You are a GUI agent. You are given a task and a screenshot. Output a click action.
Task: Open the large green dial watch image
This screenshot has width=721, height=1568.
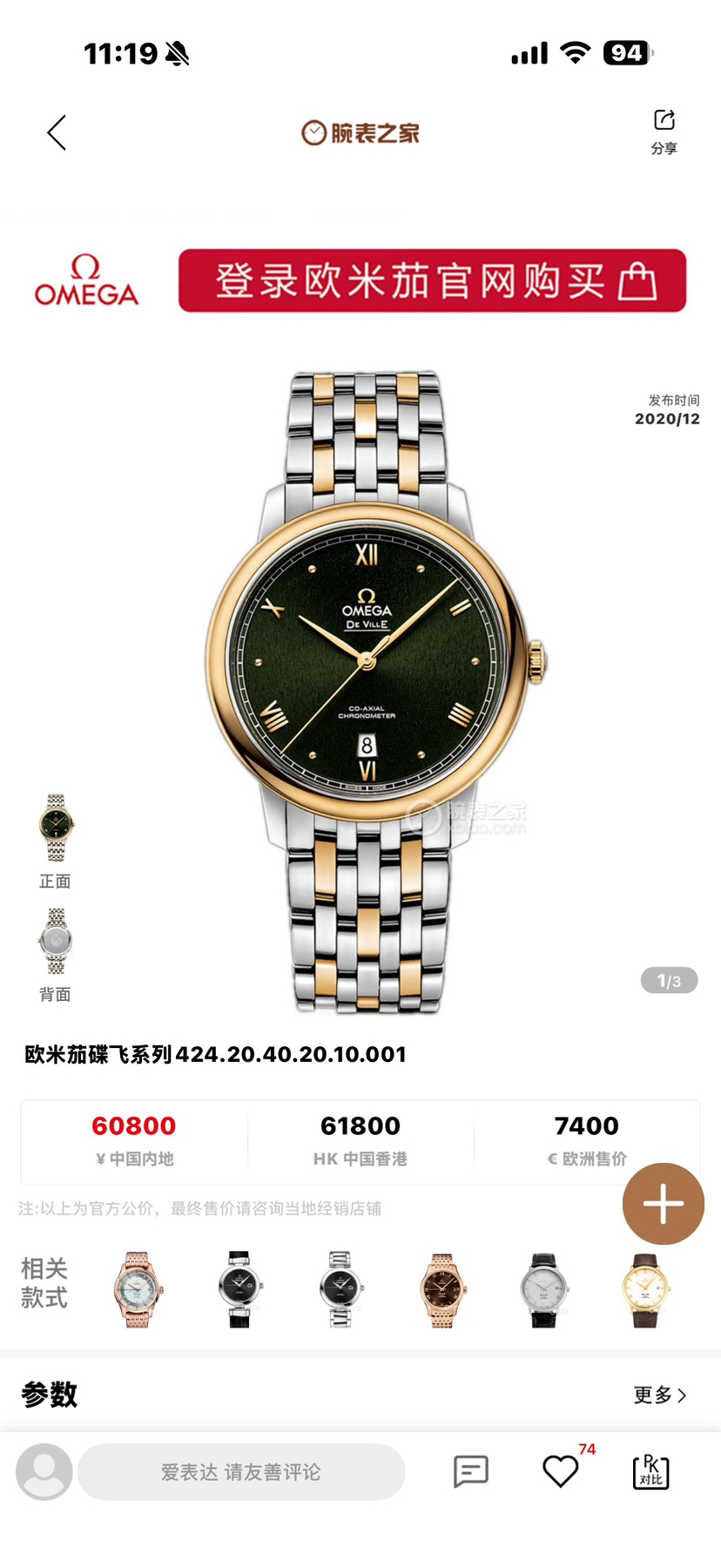tap(367, 688)
